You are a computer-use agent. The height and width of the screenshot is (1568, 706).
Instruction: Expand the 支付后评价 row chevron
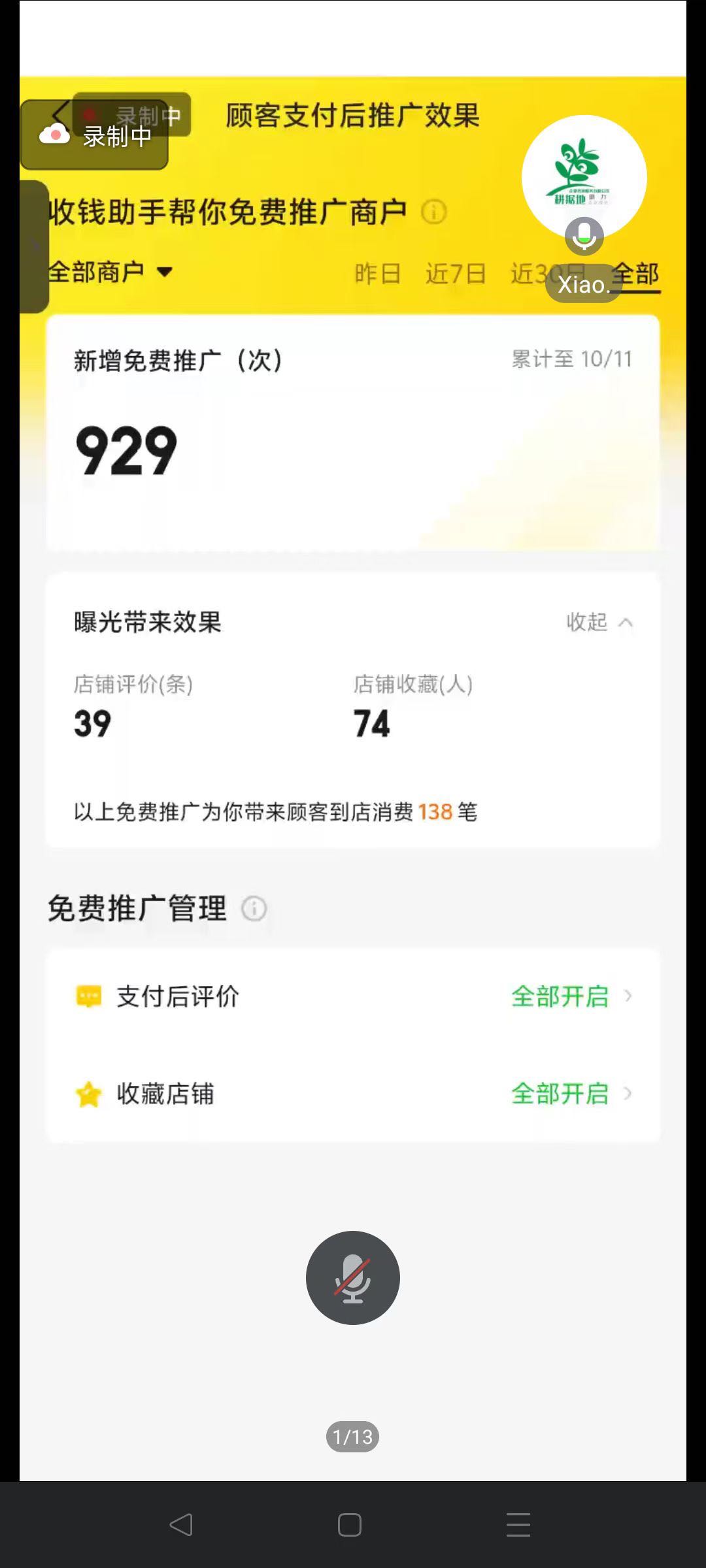click(x=628, y=996)
